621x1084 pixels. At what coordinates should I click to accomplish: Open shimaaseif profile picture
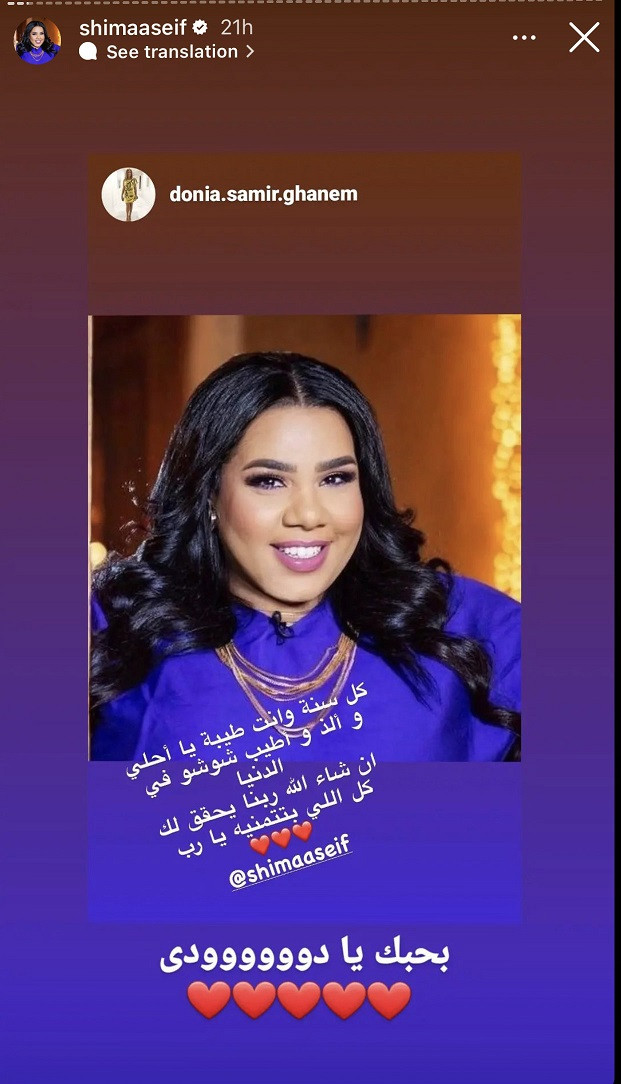coord(37,41)
